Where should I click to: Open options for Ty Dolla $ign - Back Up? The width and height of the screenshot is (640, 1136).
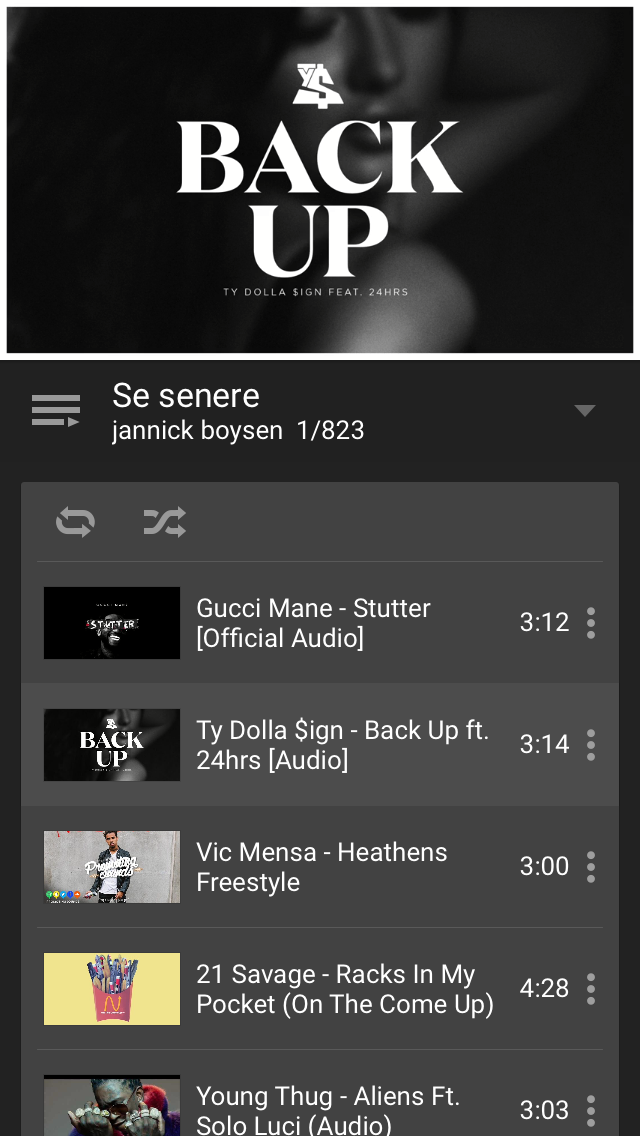591,745
